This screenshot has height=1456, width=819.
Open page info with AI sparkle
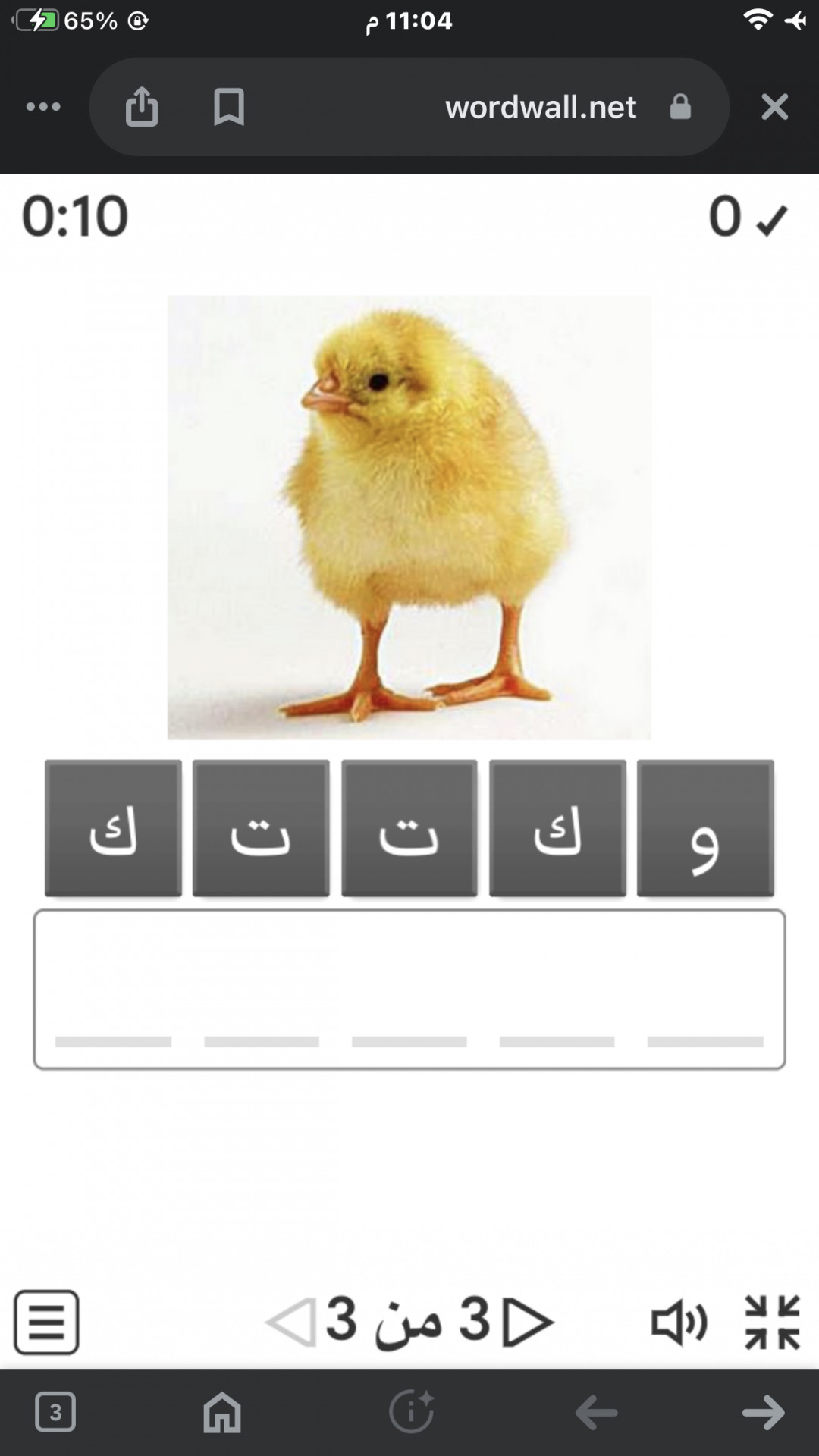pyautogui.click(x=411, y=1412)
